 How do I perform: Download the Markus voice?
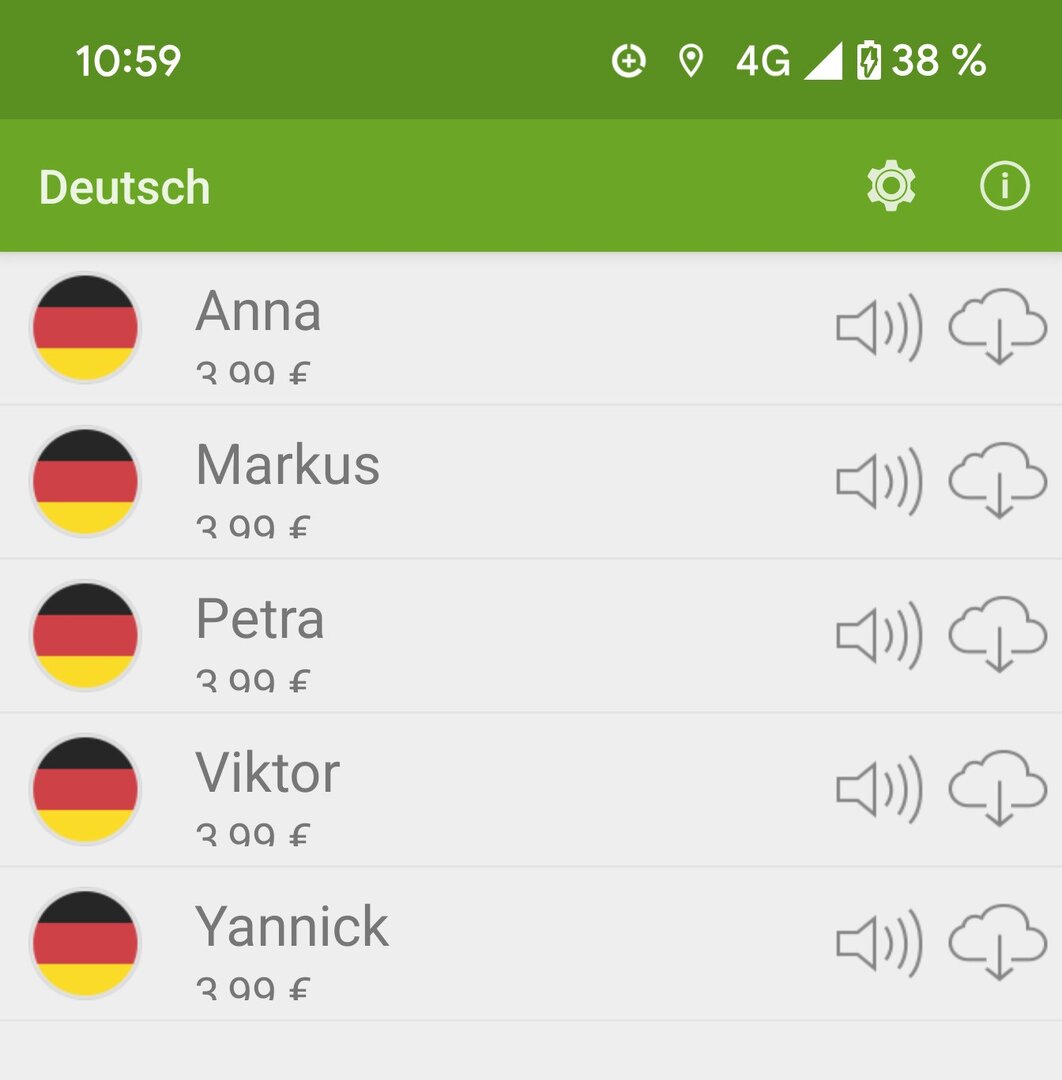pos(997,481)
